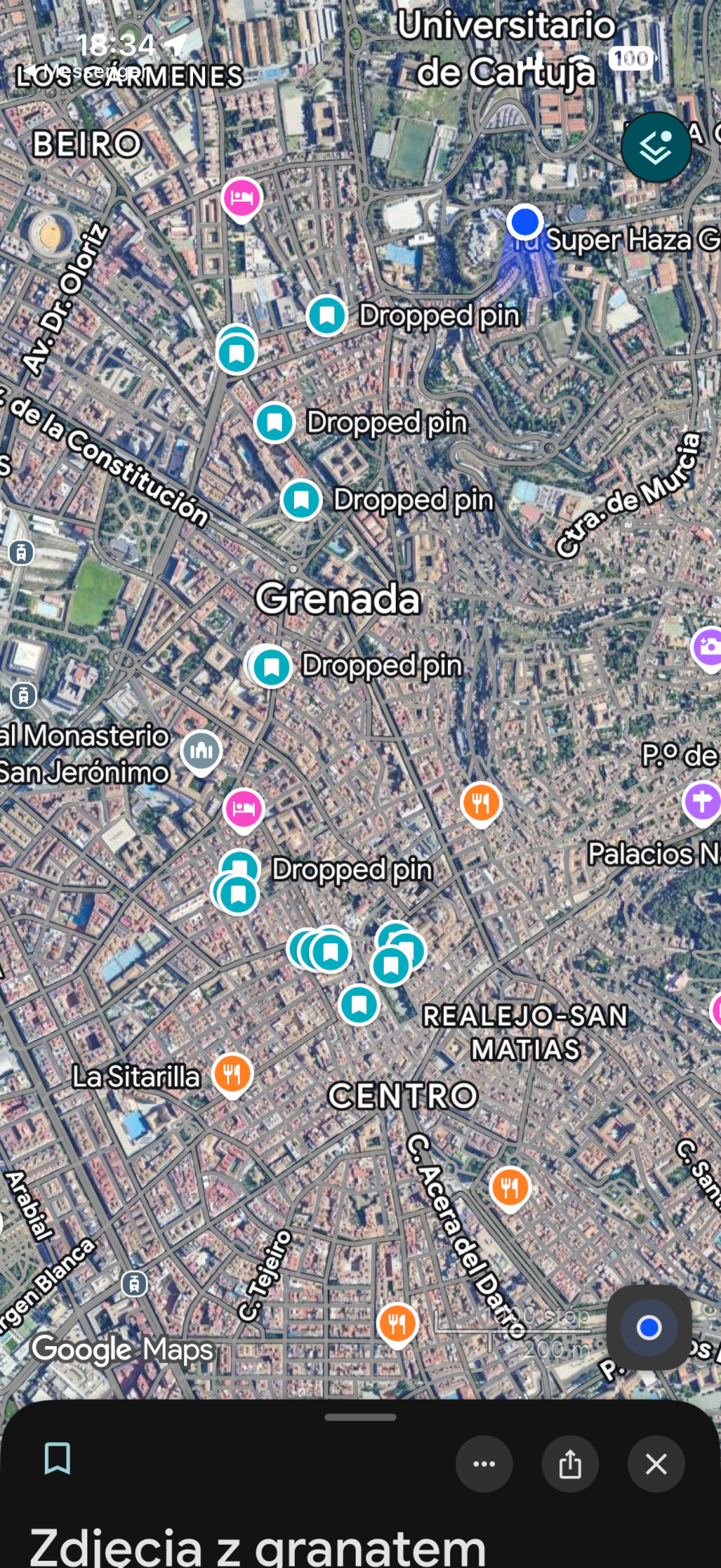Select the Monasterio San Jerónimo marker
Image resolution: width=721 pixels, height=1568 pixels.
201,751
